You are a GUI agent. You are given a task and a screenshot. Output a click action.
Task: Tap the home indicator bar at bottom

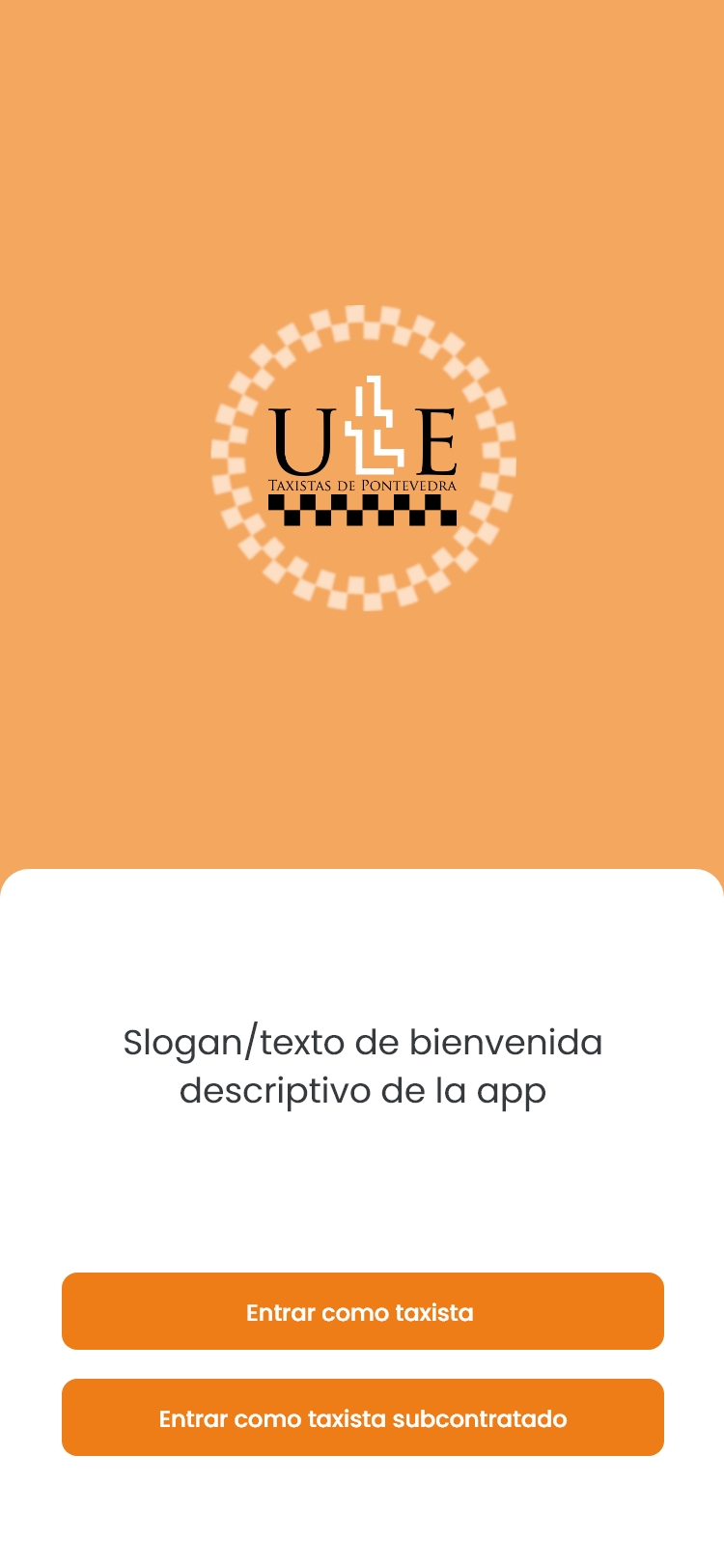(362, 1535)
